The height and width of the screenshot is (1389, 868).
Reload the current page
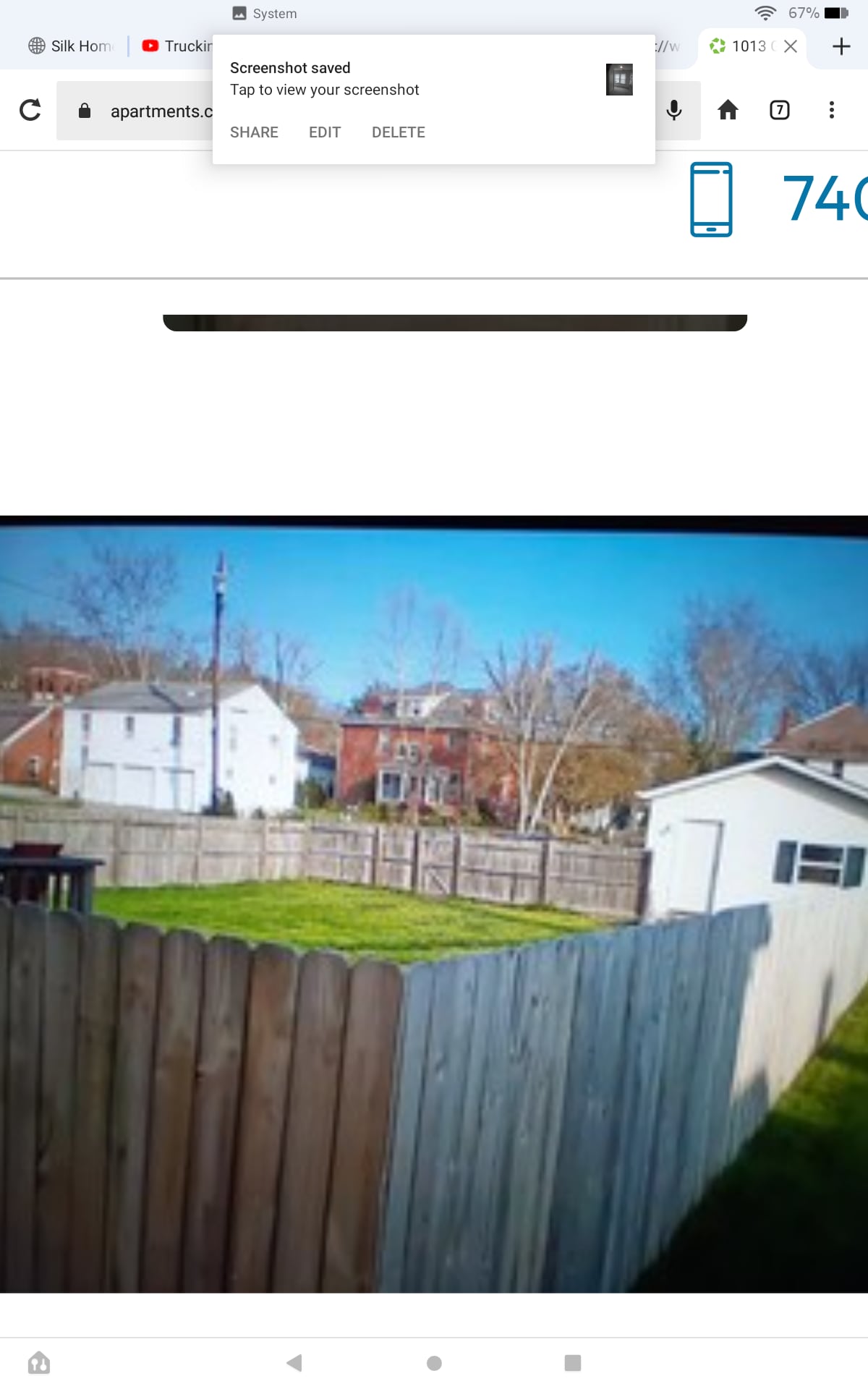[30, 110]
